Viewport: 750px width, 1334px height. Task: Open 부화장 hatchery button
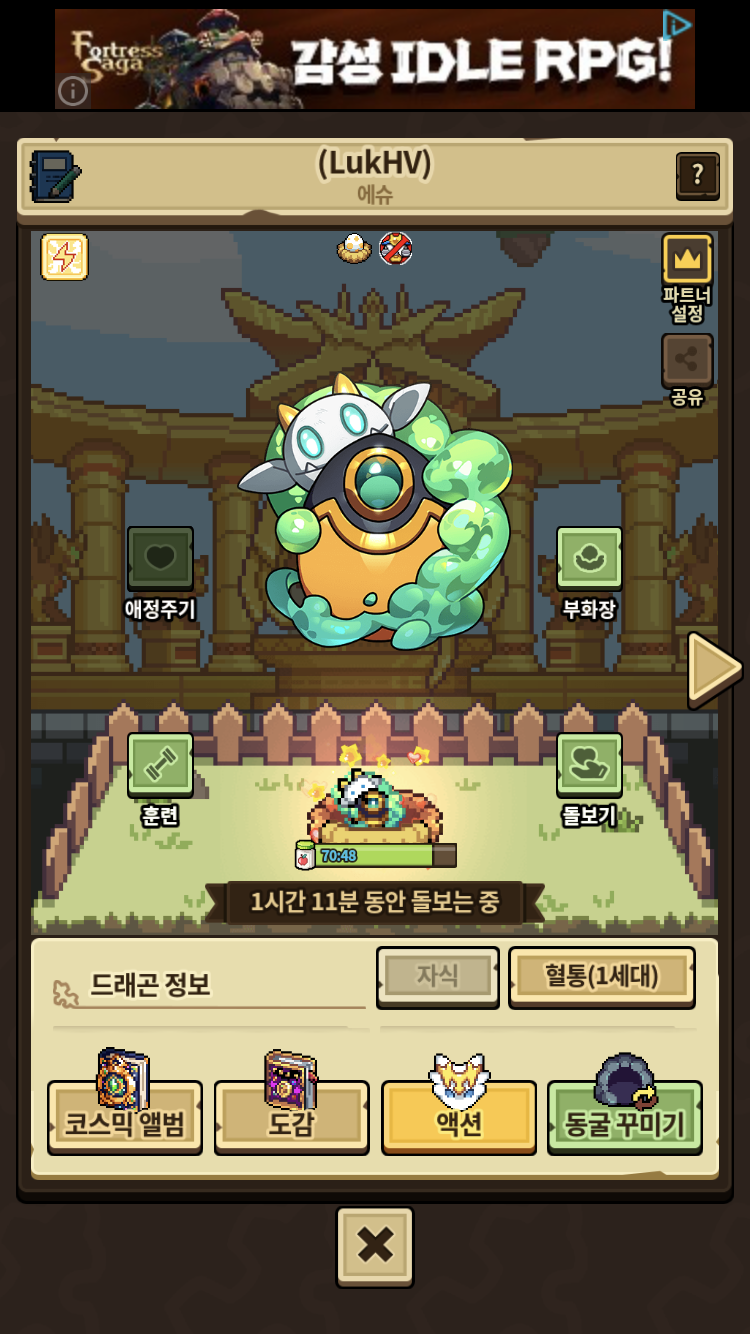click(x=589, y=558)
